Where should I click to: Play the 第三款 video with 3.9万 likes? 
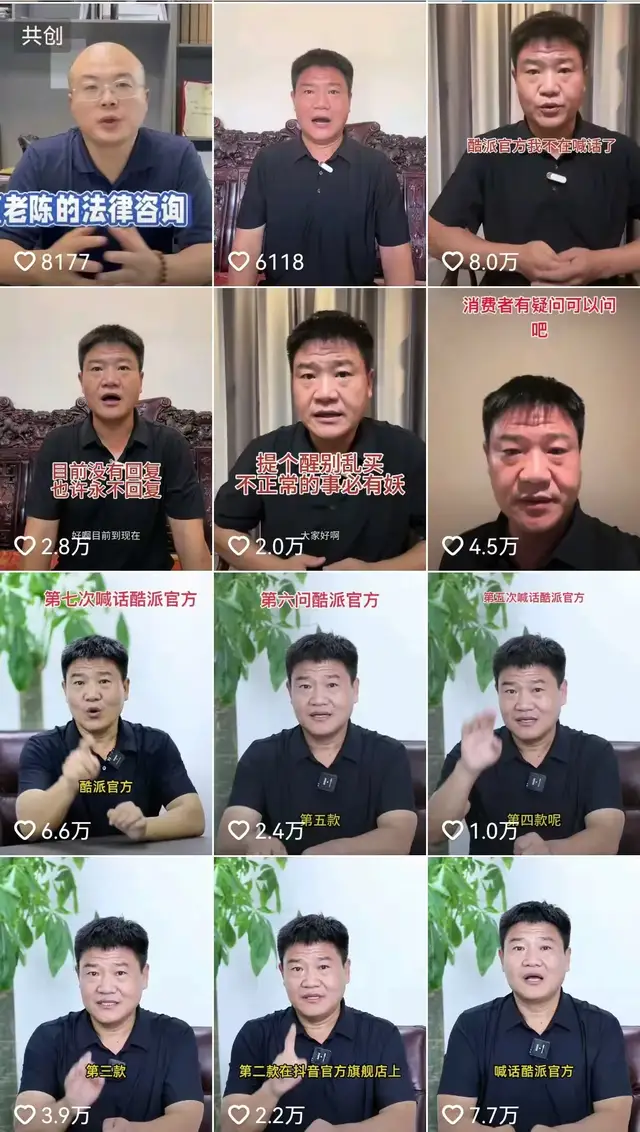(x=106, y=996)
